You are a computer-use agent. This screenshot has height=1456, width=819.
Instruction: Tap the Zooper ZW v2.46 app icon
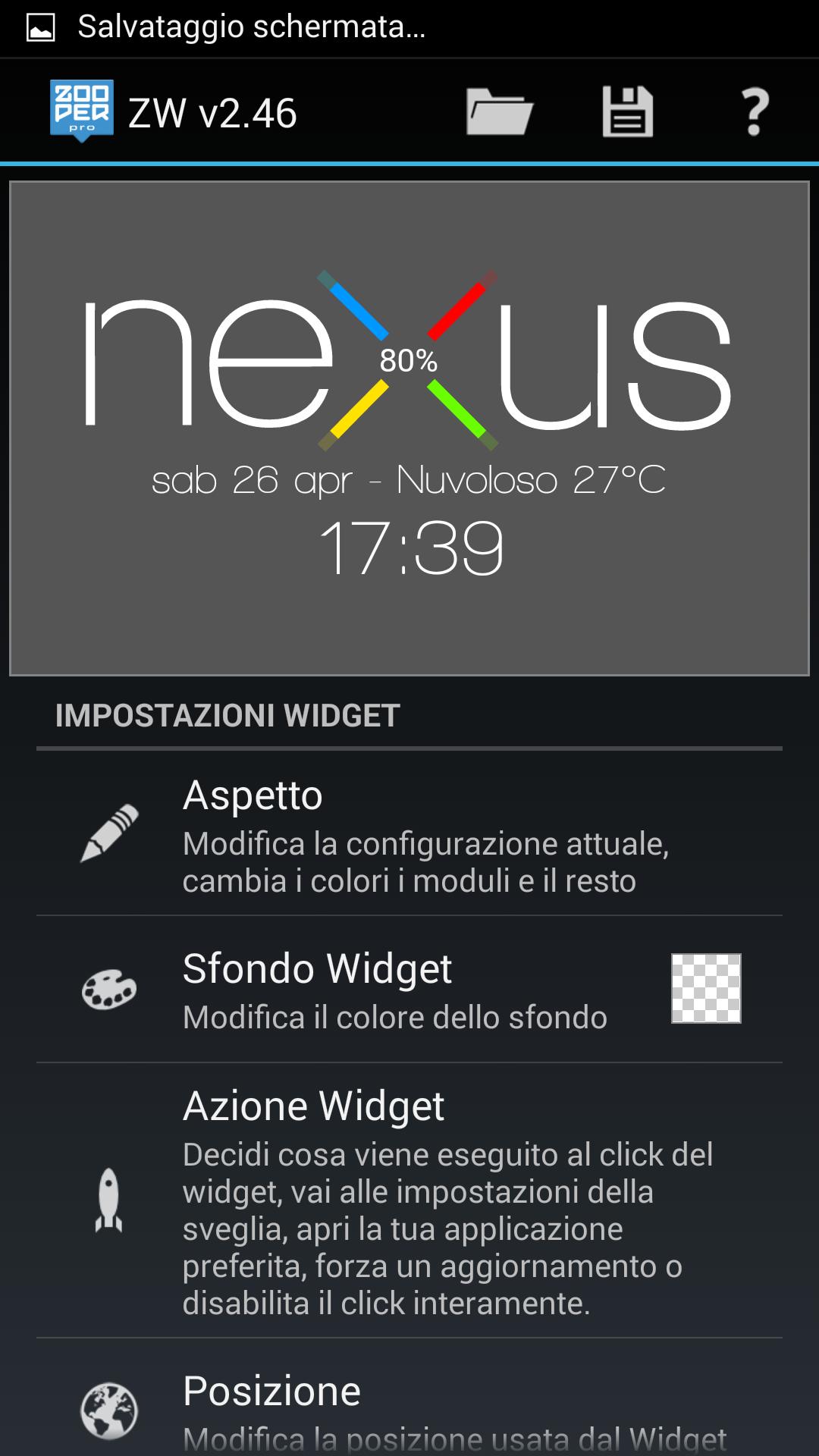point(82,111)
